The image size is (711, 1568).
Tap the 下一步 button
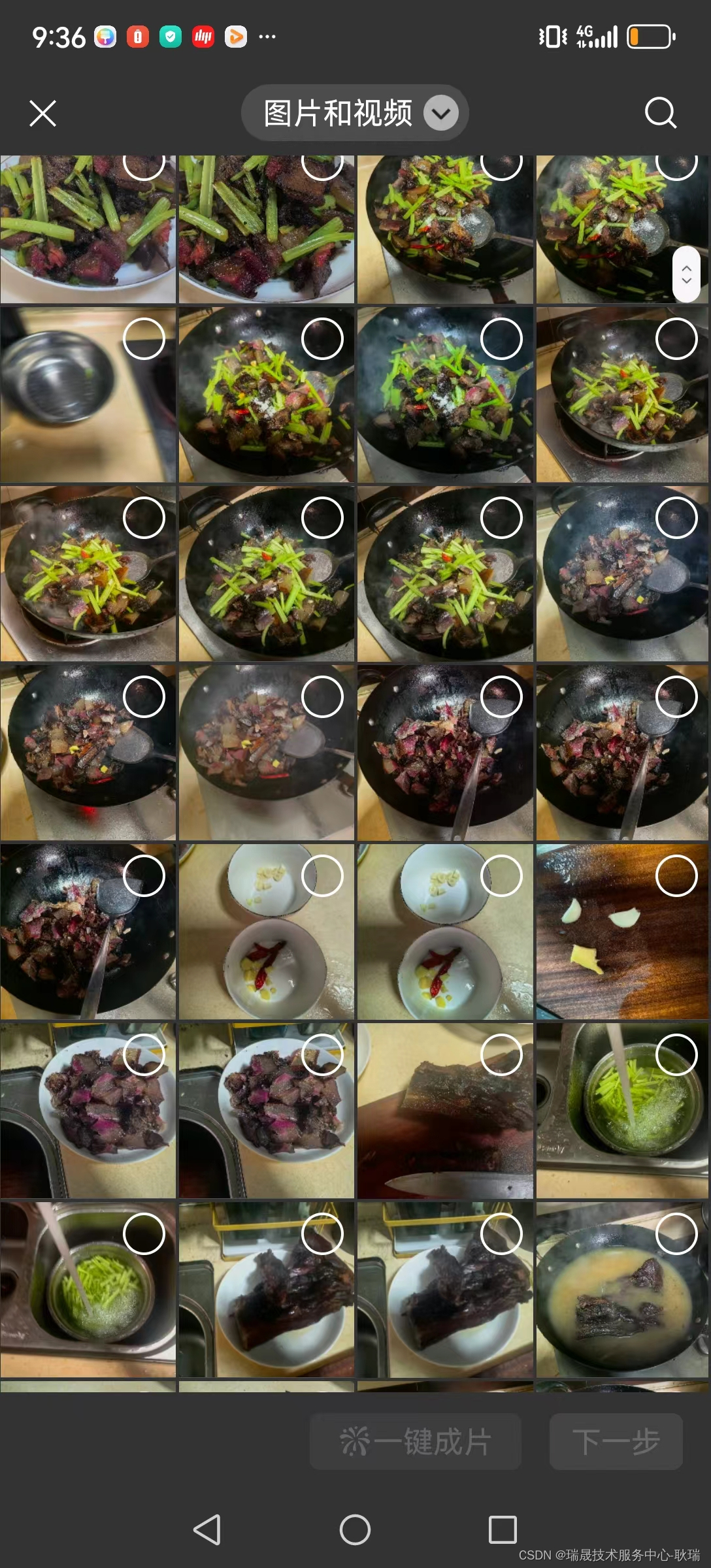[x=616, y=1442]
